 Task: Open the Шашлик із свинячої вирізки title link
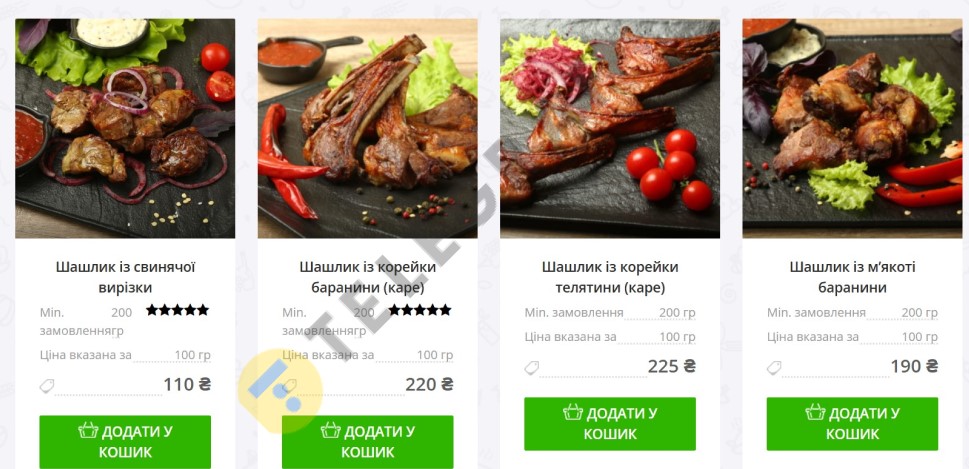pos(125,277)
